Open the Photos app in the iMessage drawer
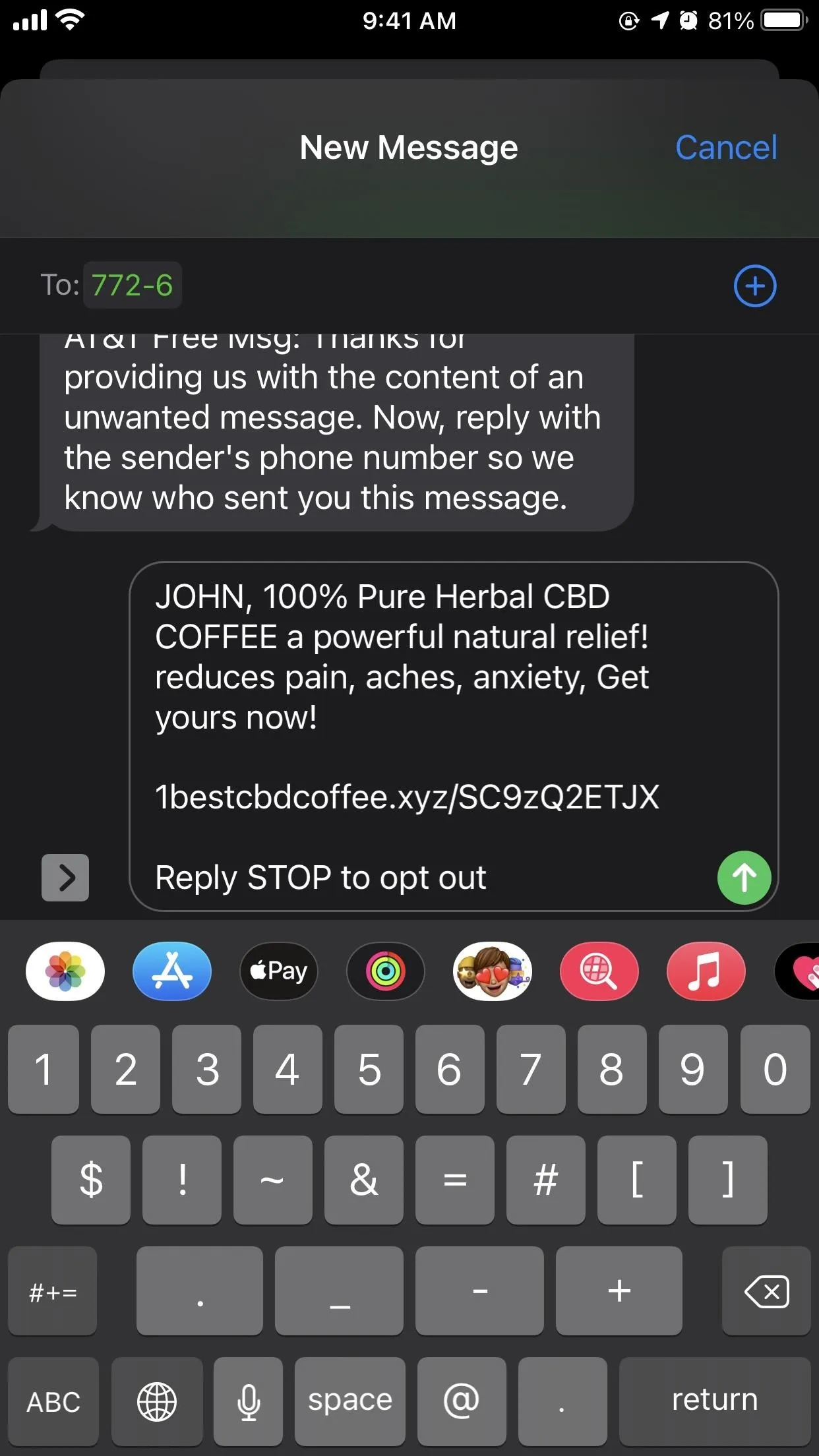819x1456 pixels. click(65, 971)
